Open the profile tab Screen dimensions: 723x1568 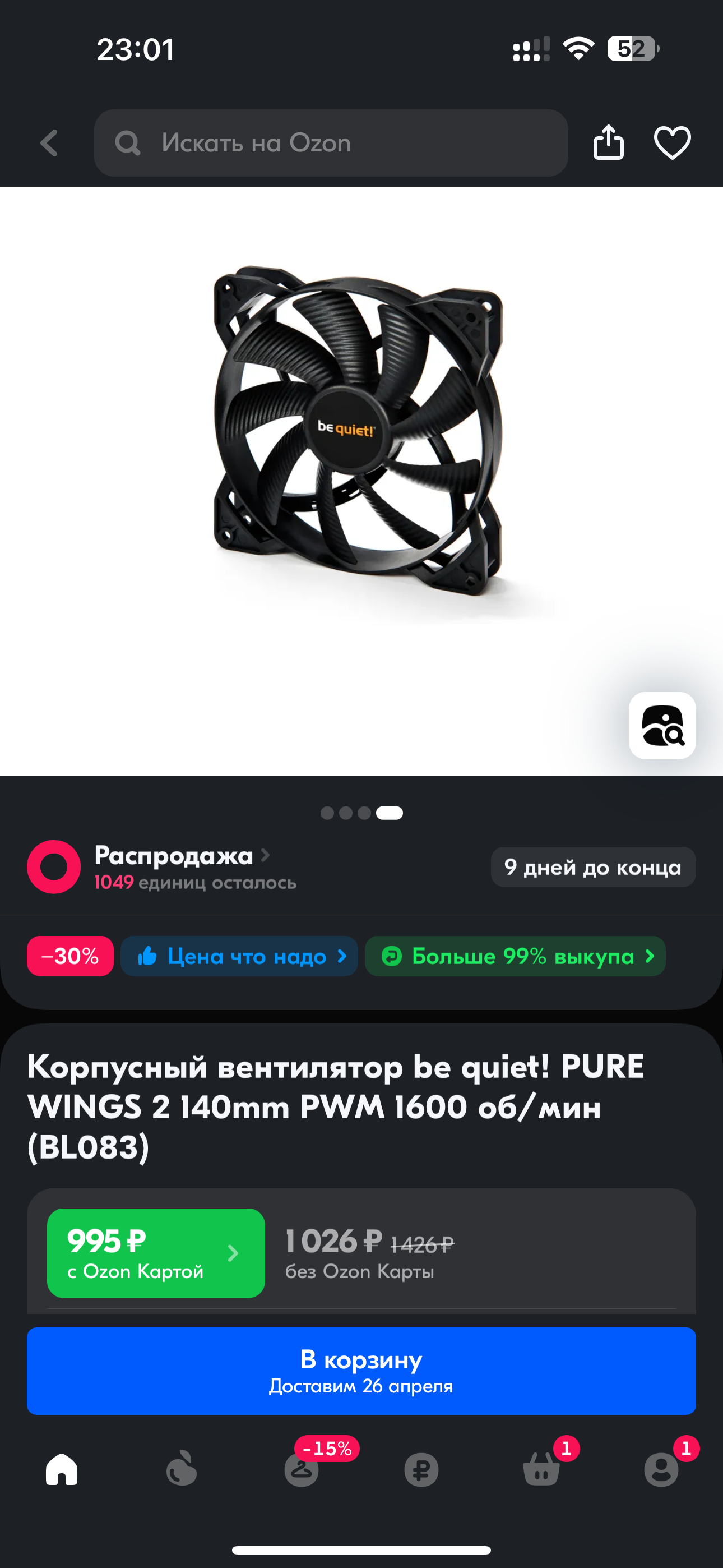tap(661, 1469)
